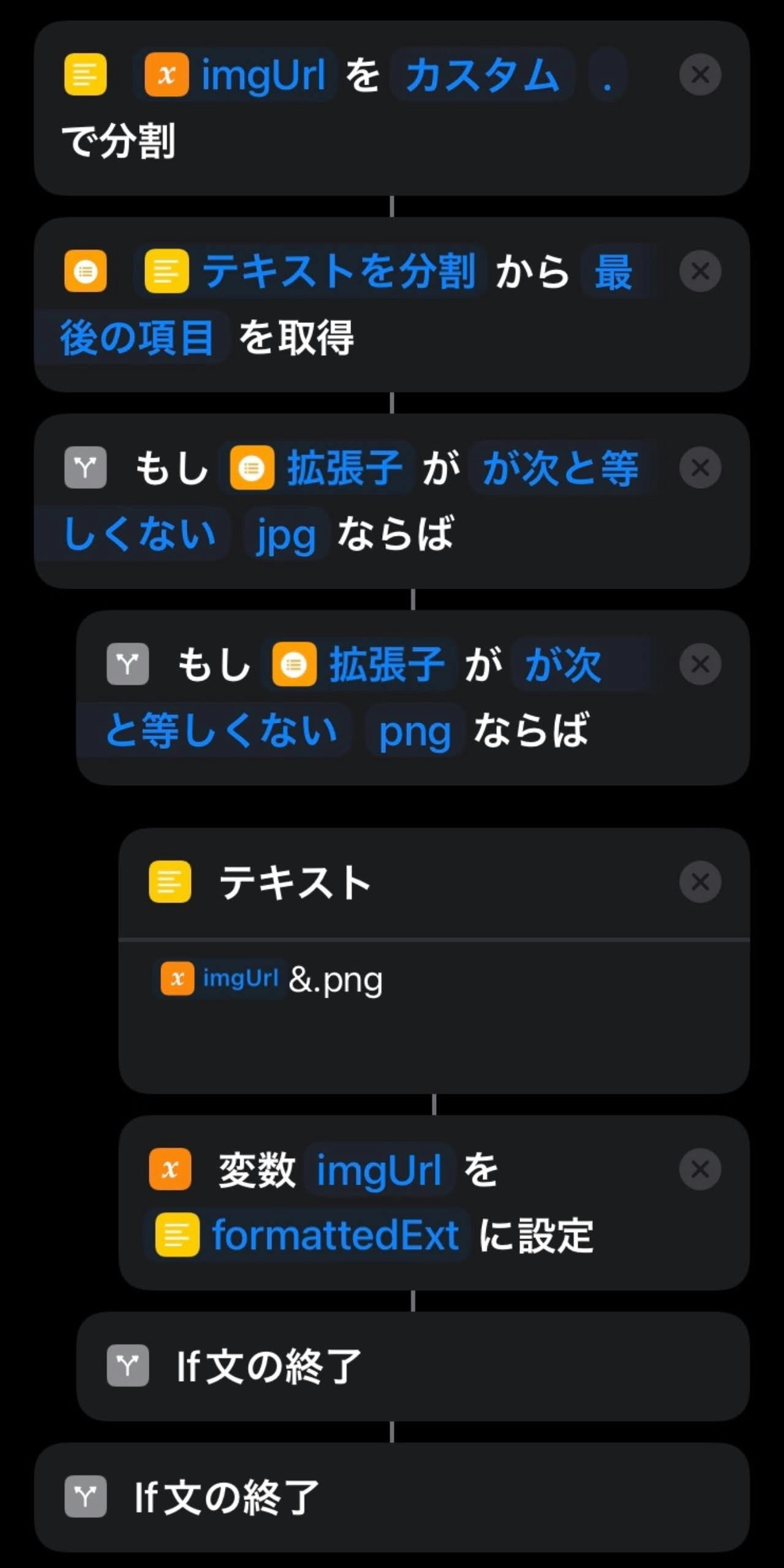Screen dimensions: 784x1568
Task: Edit the png comparison value
Action: coord(414,731)
